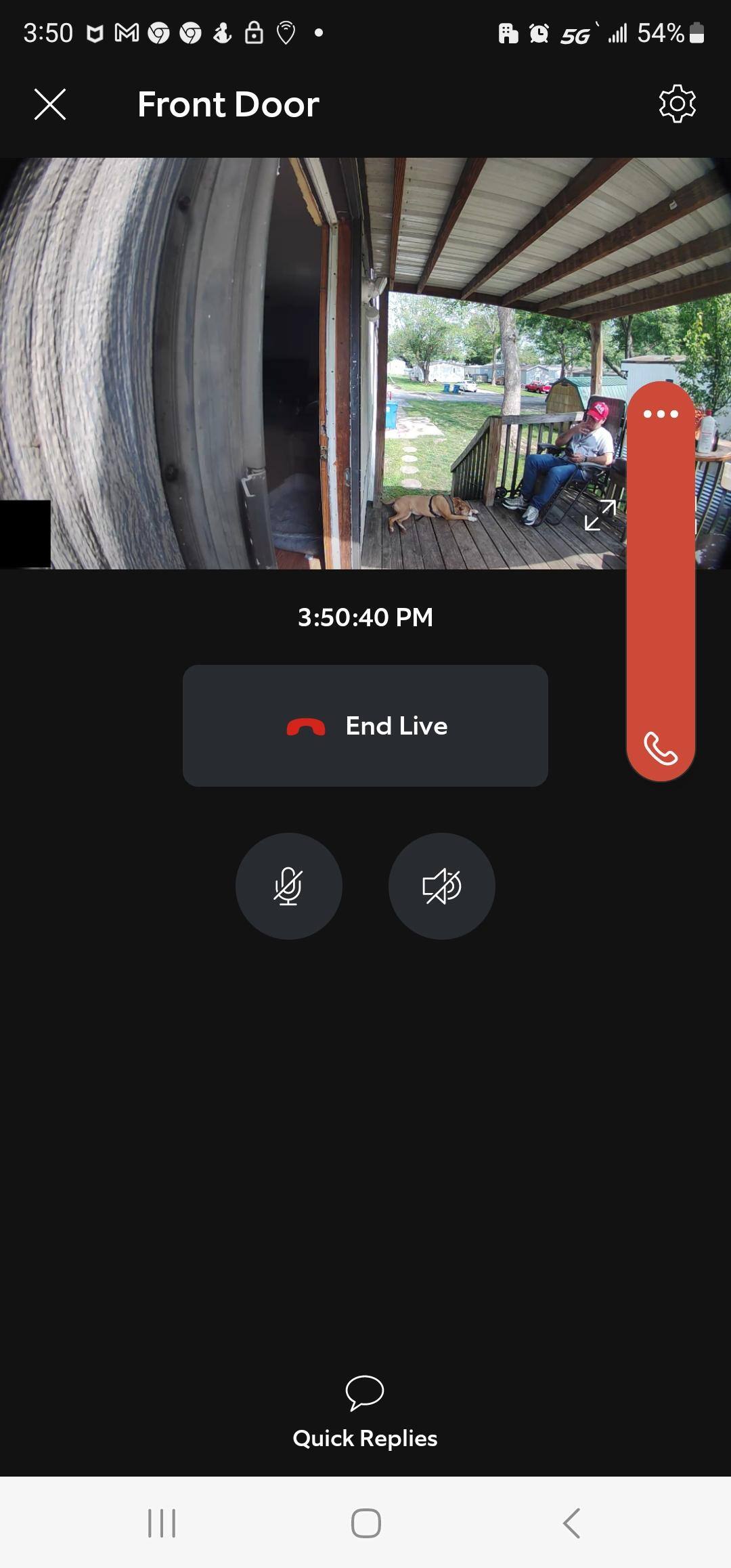This screenshot has width=731, height=1568.
Task: Unmute the microphone
Action: click(x=289, y=886)
